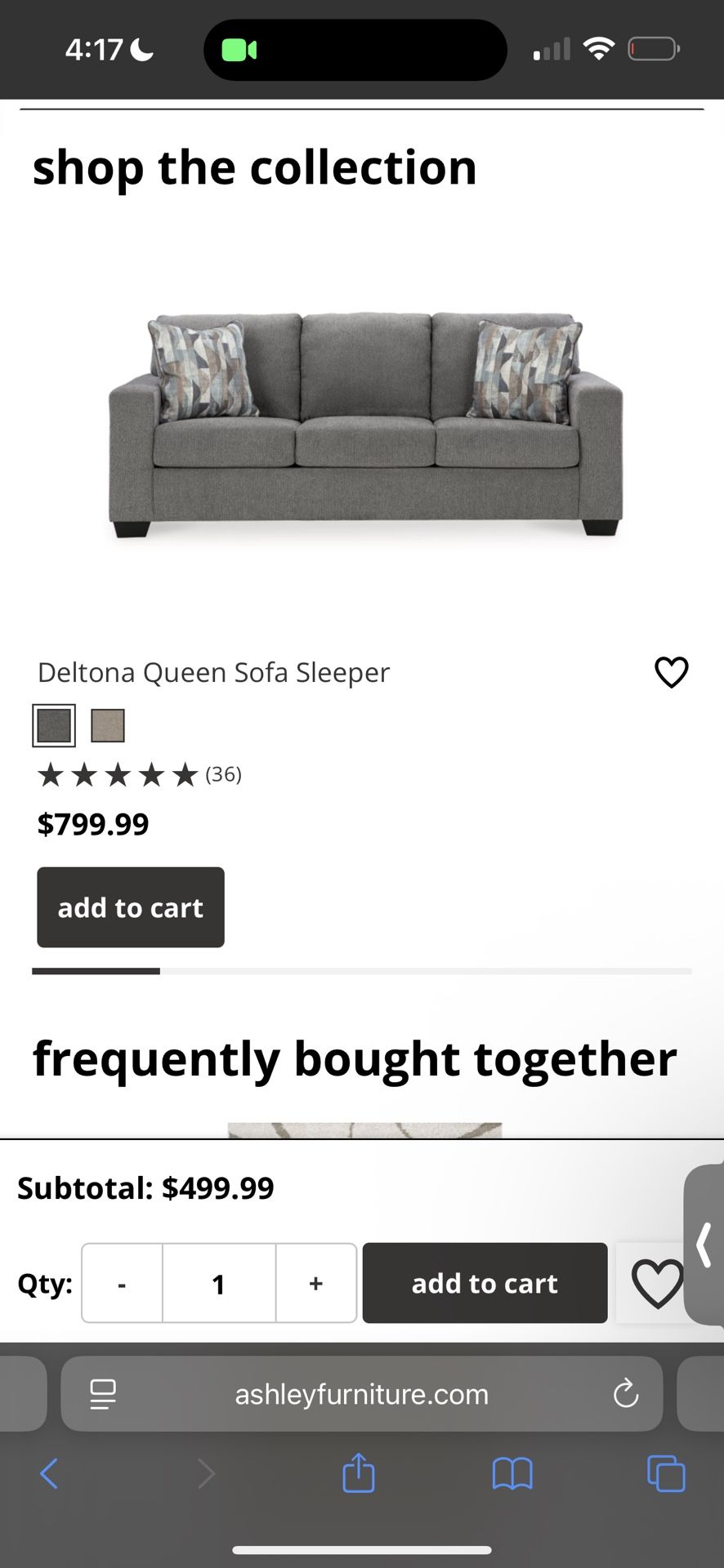The width and height of the screenshot is (724, 1568).
Task: Tap the ashleyfurniture.com address bar
Action: (x=361, y=1394)
